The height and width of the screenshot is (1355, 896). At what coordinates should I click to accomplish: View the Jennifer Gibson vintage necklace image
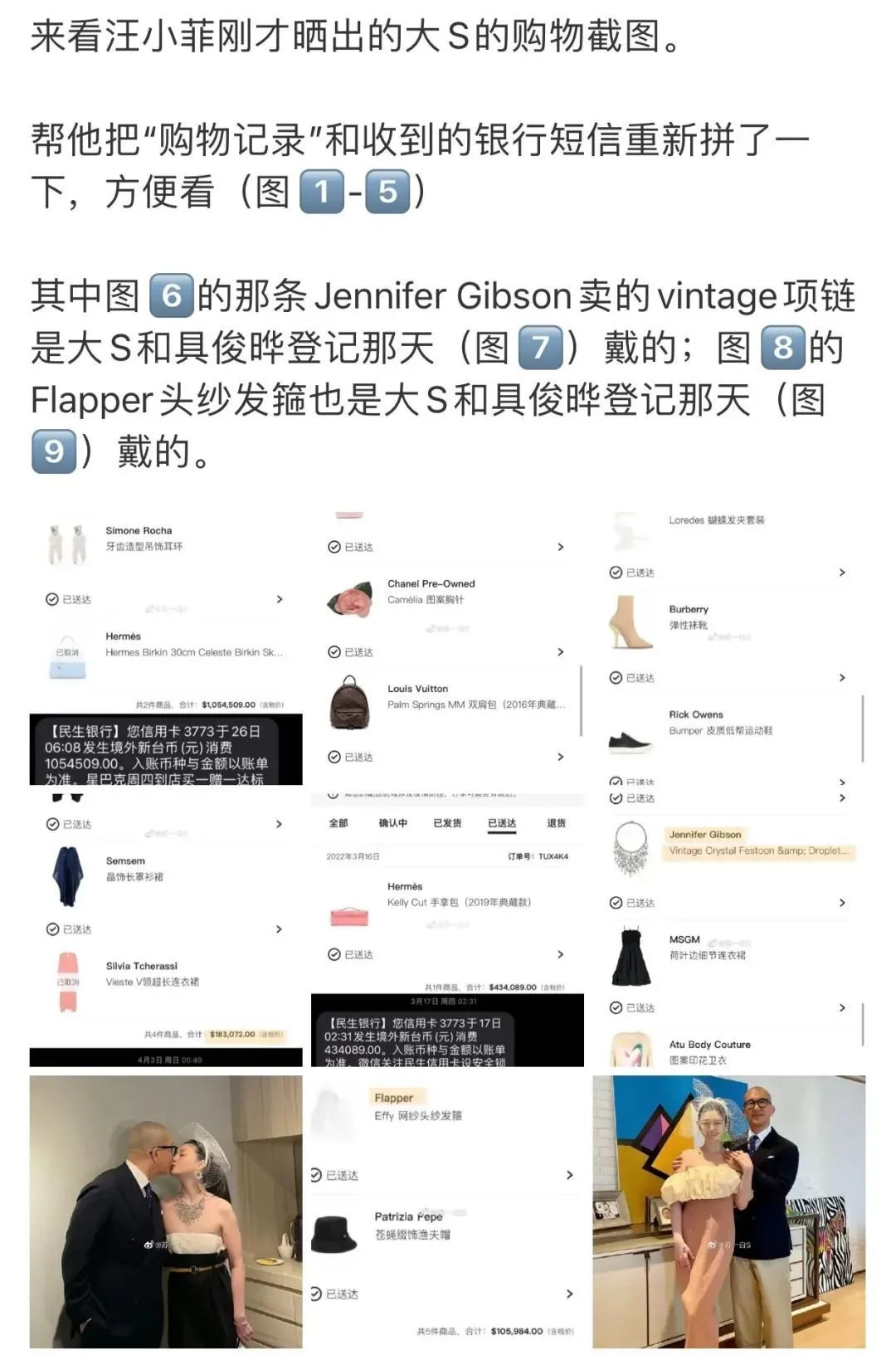728,929
